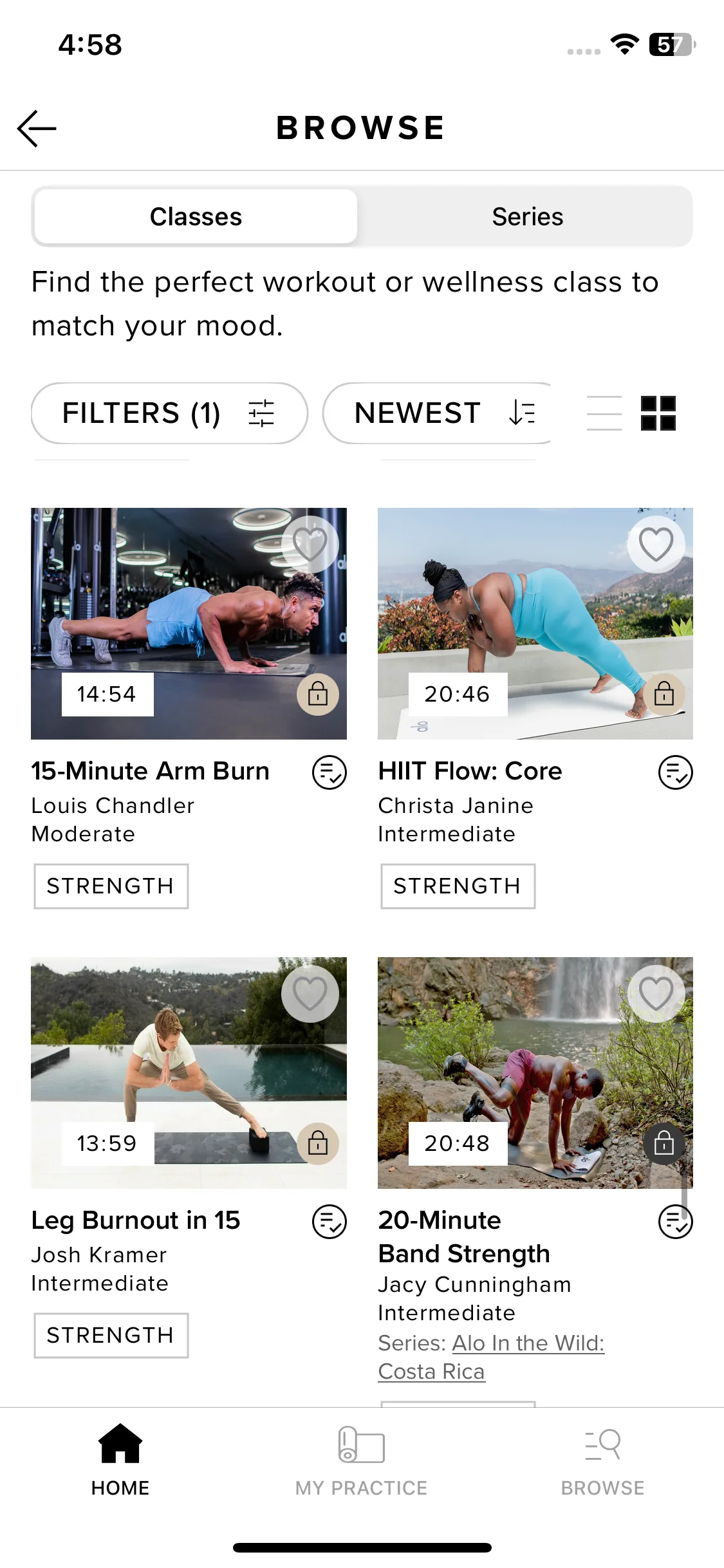Select the grid view layout
The height and width of the screenshot is (1568, 724).
click(658, 413)
